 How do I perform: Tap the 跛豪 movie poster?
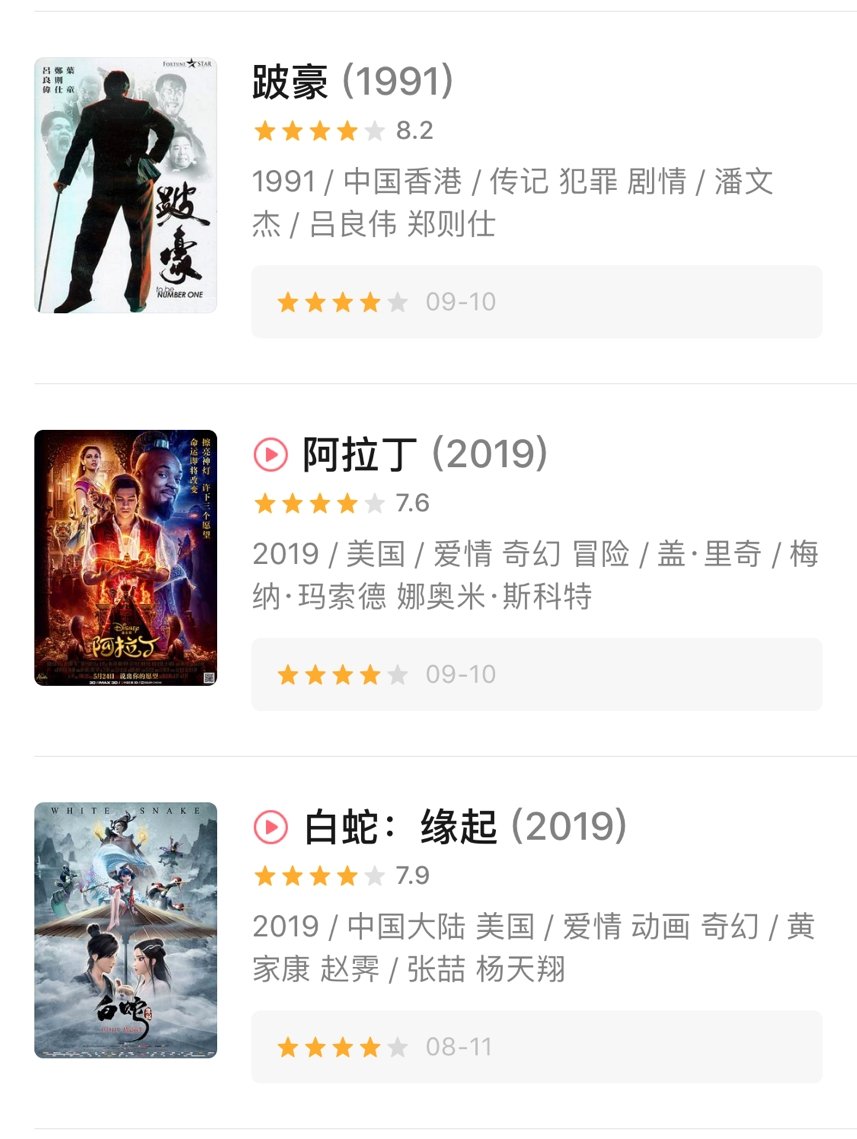pos(125,185)
